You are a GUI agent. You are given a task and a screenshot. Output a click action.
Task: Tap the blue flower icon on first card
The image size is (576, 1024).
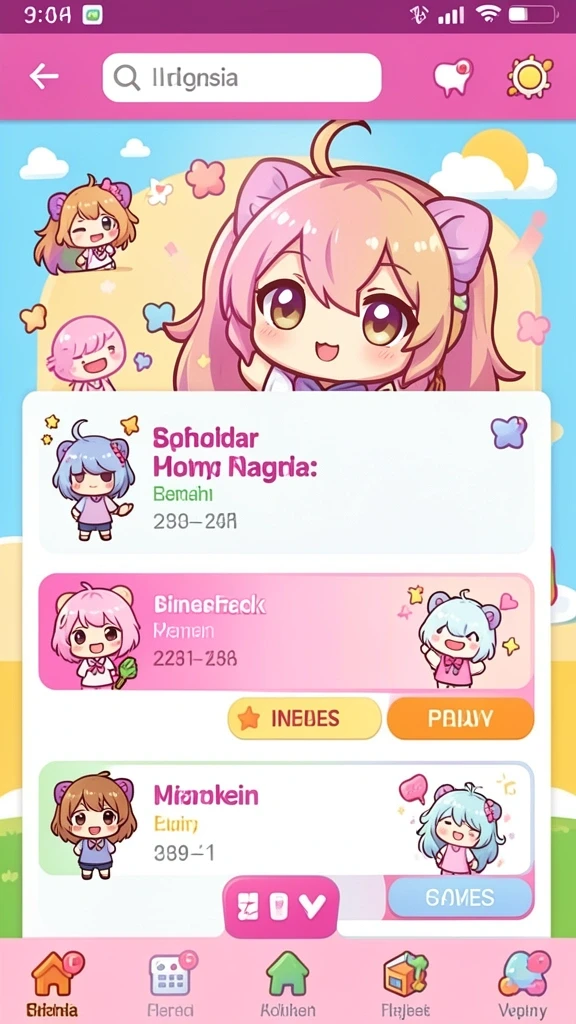[509, 432]
